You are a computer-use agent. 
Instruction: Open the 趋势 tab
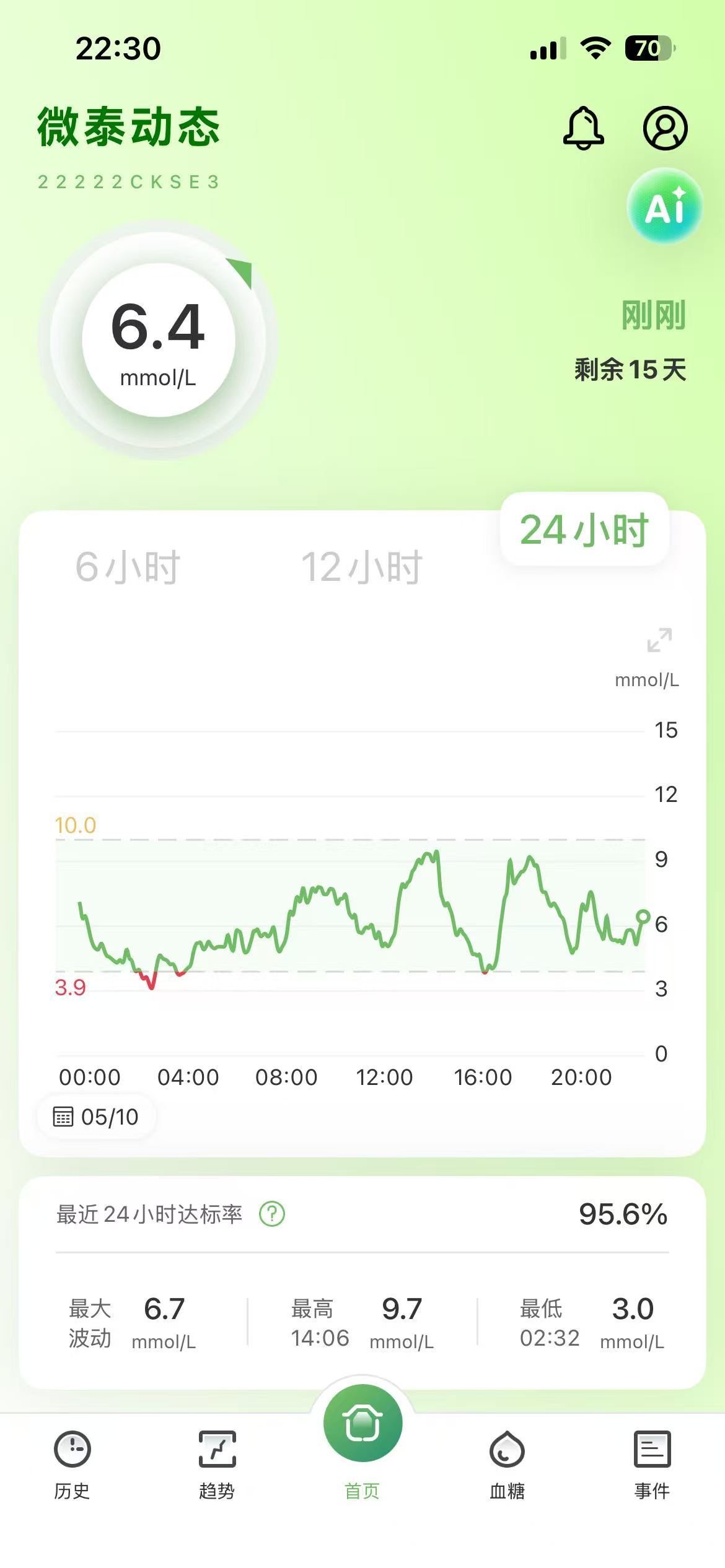[217, 1465]
